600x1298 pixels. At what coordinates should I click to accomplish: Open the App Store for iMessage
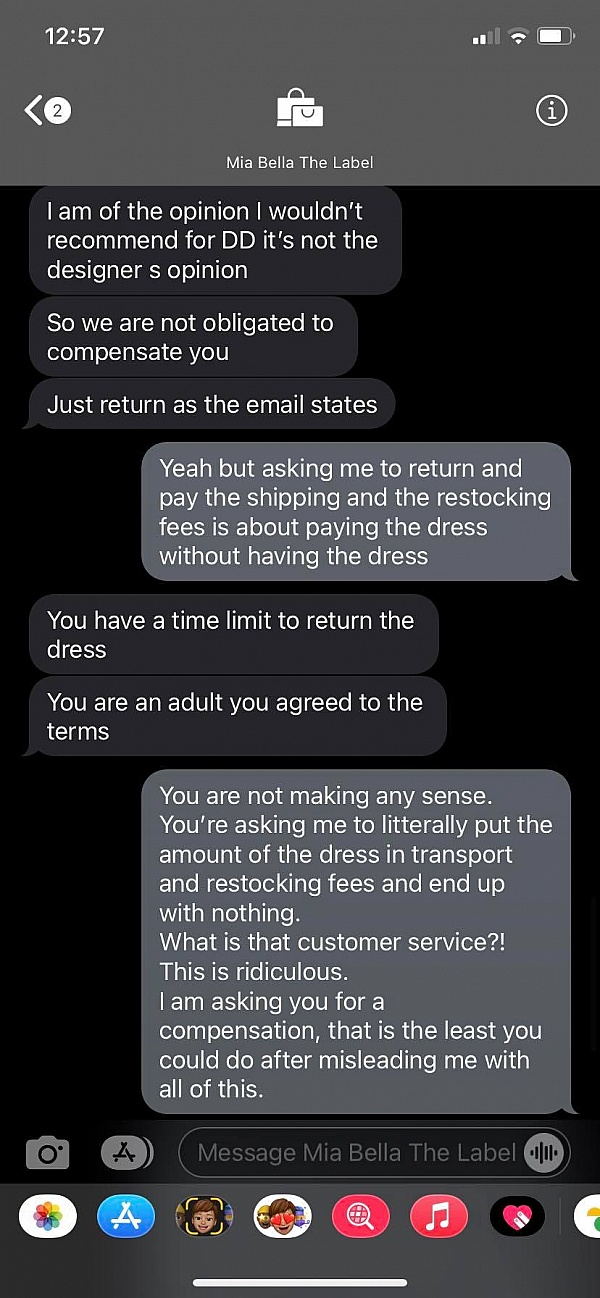point(126,1216)
